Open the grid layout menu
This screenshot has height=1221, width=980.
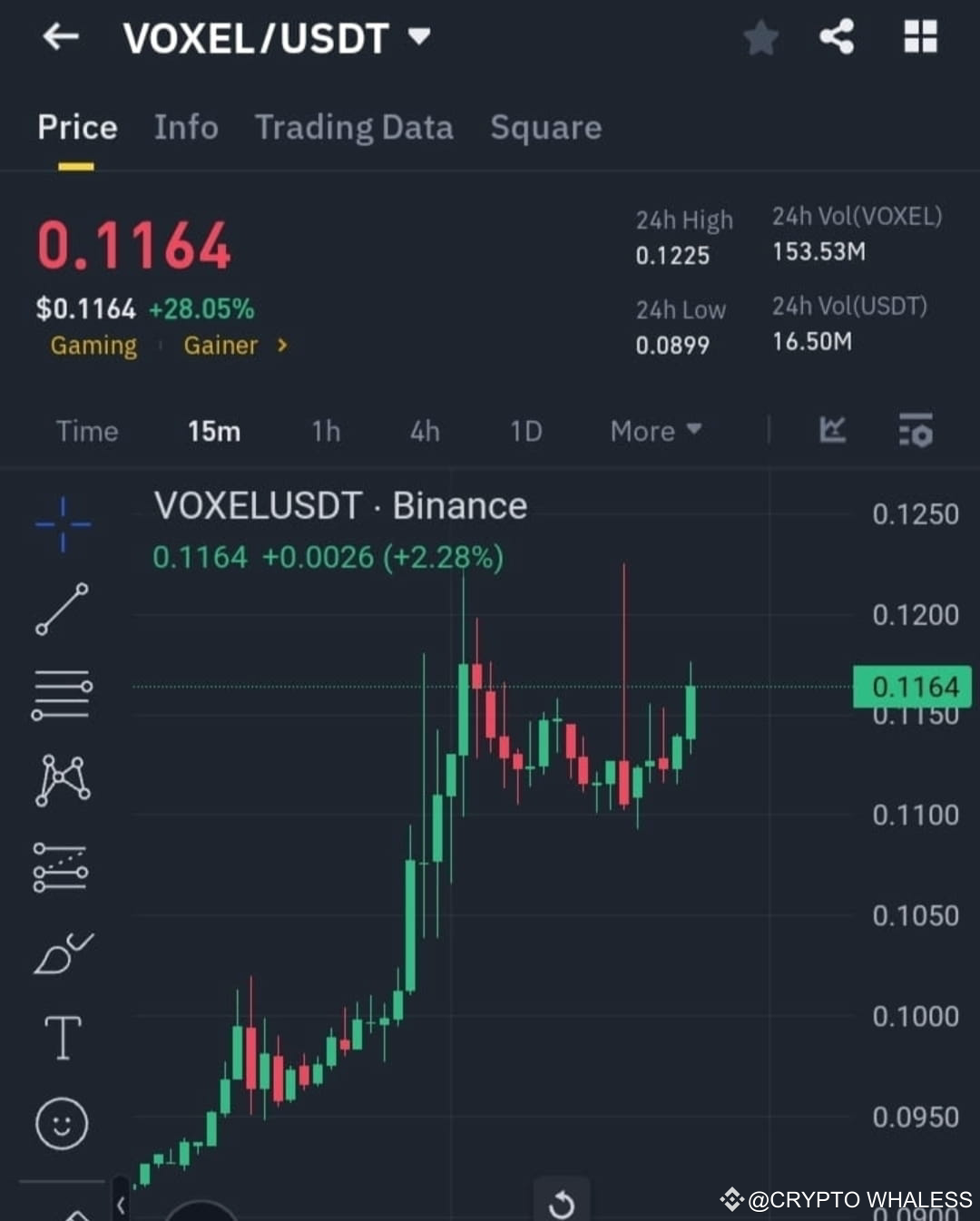920,38
